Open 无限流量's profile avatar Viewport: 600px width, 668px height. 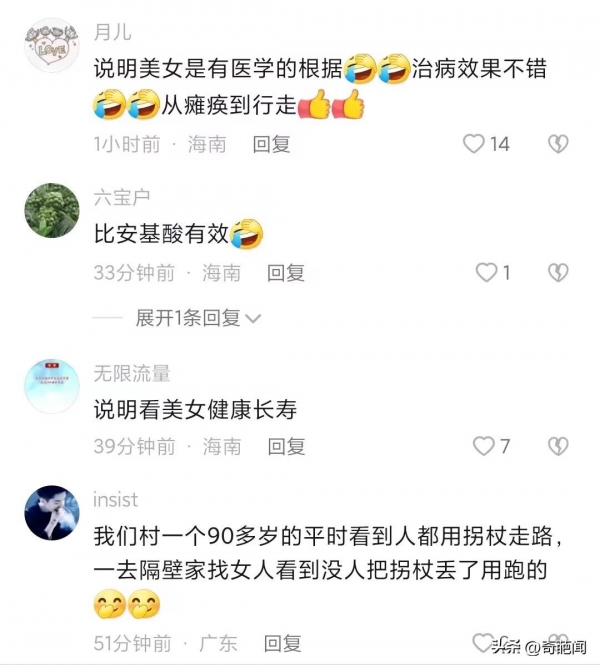[x=51, y=386]
